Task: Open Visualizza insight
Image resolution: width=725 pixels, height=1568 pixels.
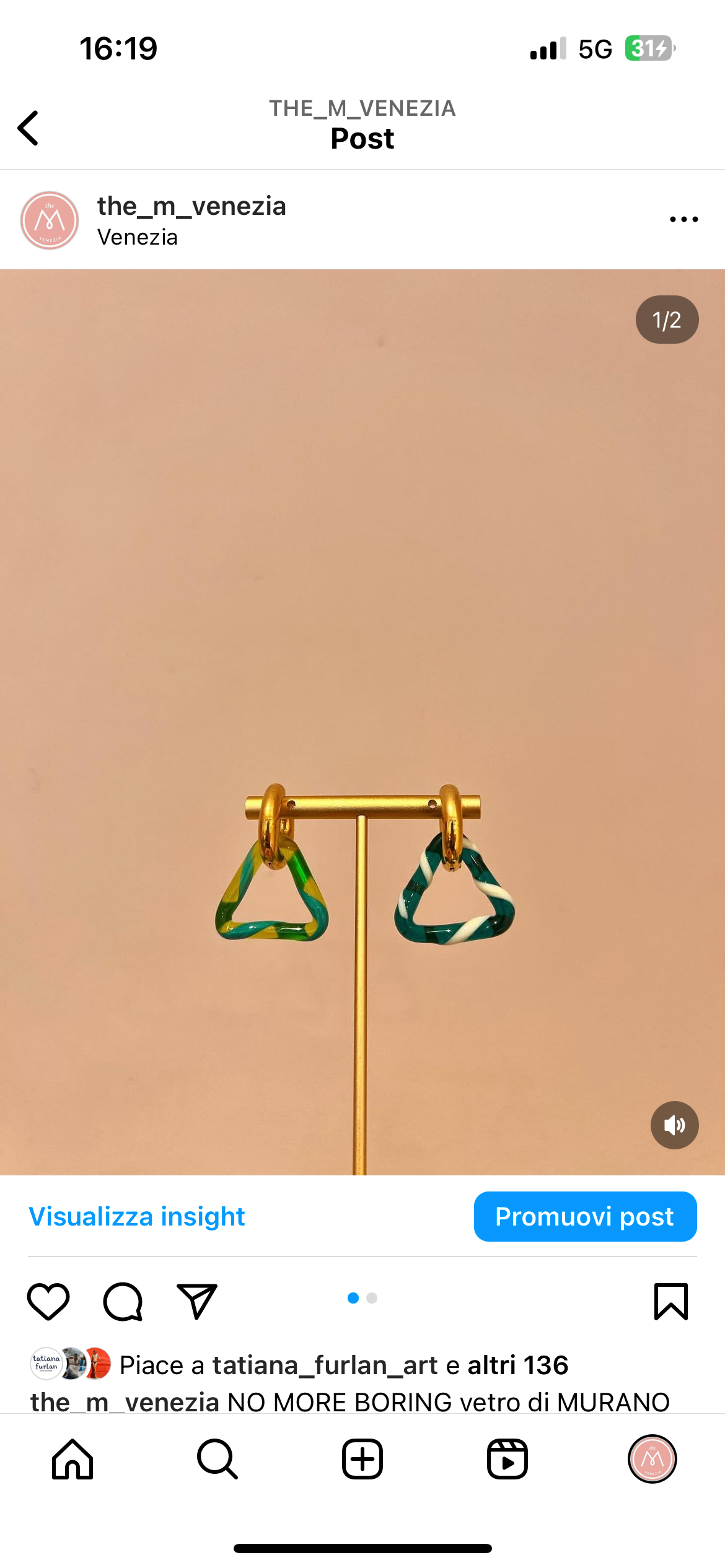Action: (x=137, y=1216)
